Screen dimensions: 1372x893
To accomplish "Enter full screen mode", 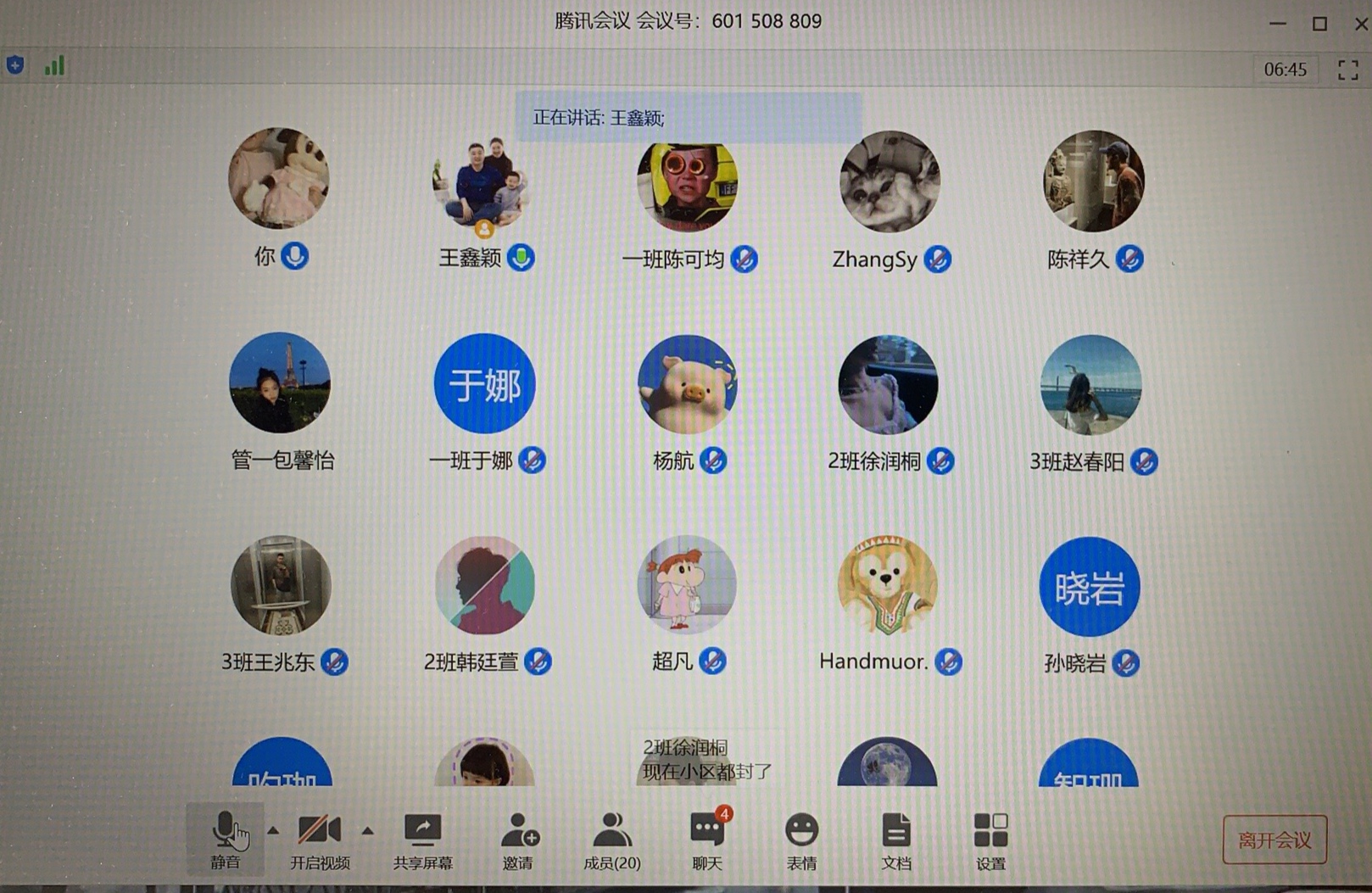I will pyautogui.click(x=1347, y=70).
